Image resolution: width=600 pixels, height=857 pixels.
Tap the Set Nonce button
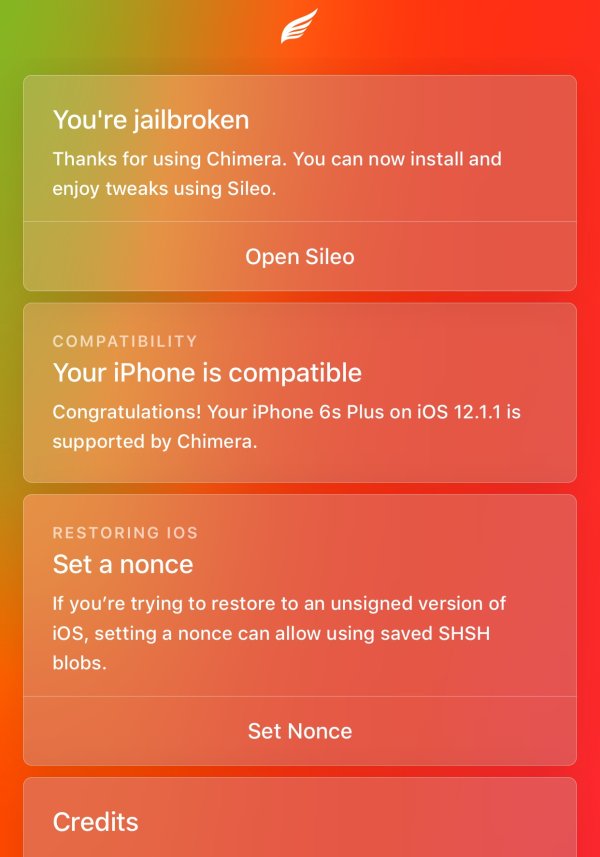pos(300,731)
